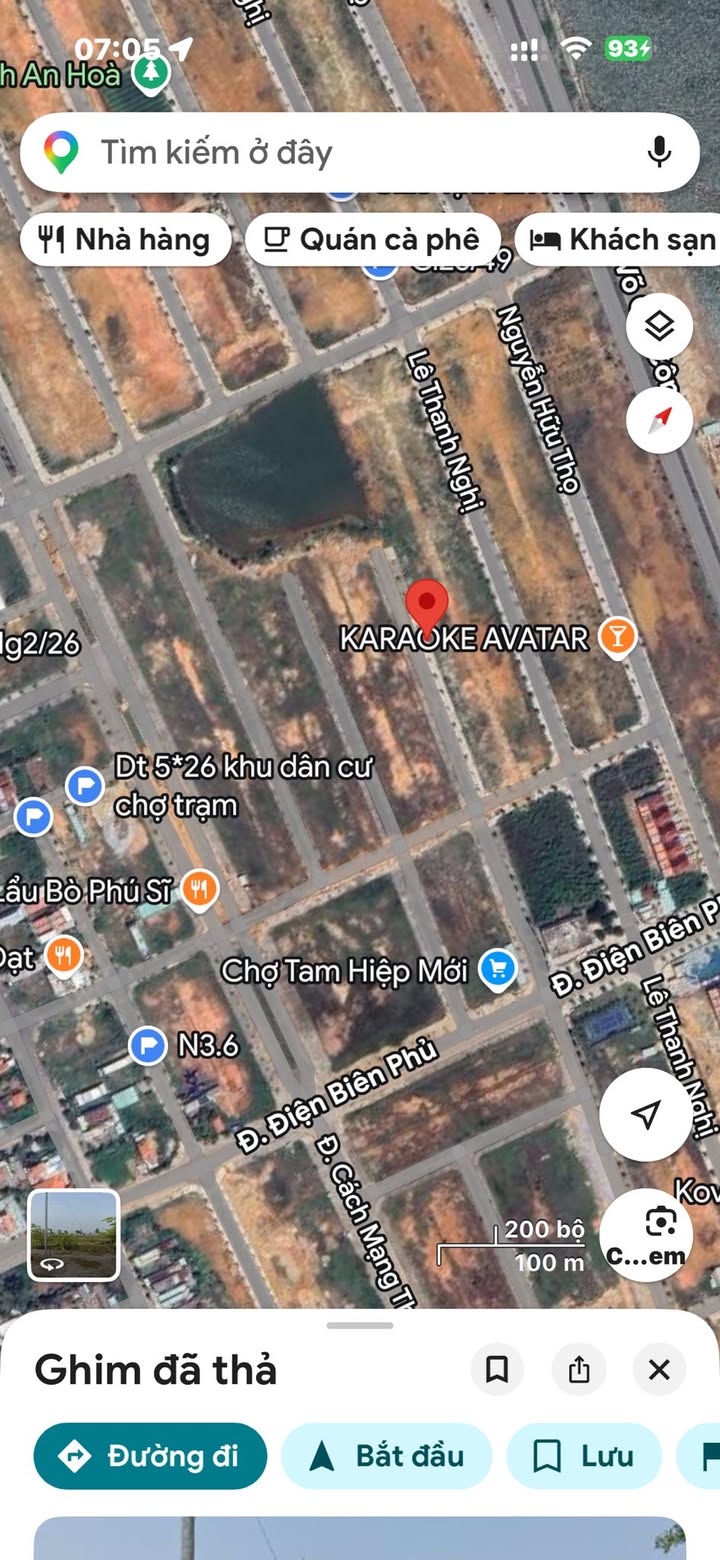Tap the compass to reset orientation
The width and height of the screenshot is (720, 1560).
[659, 421]
